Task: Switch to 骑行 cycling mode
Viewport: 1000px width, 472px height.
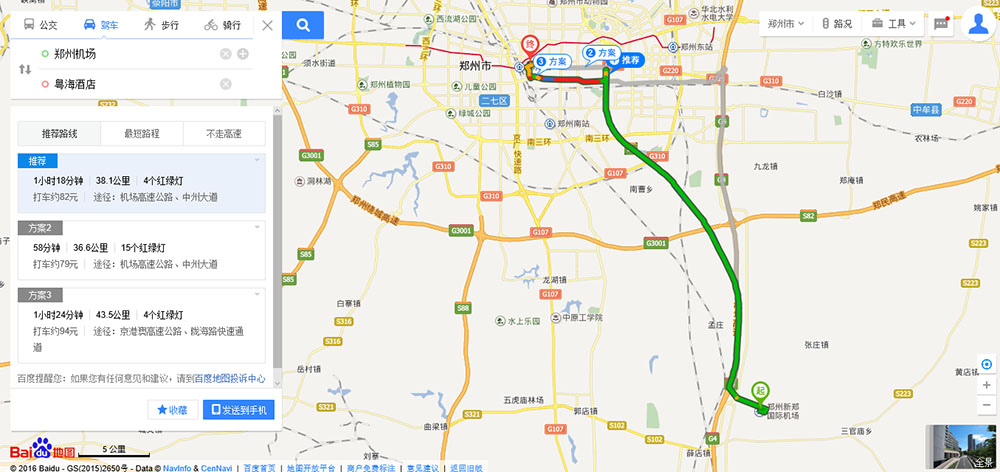Action: pyautogui.click(x=222, y=24)
